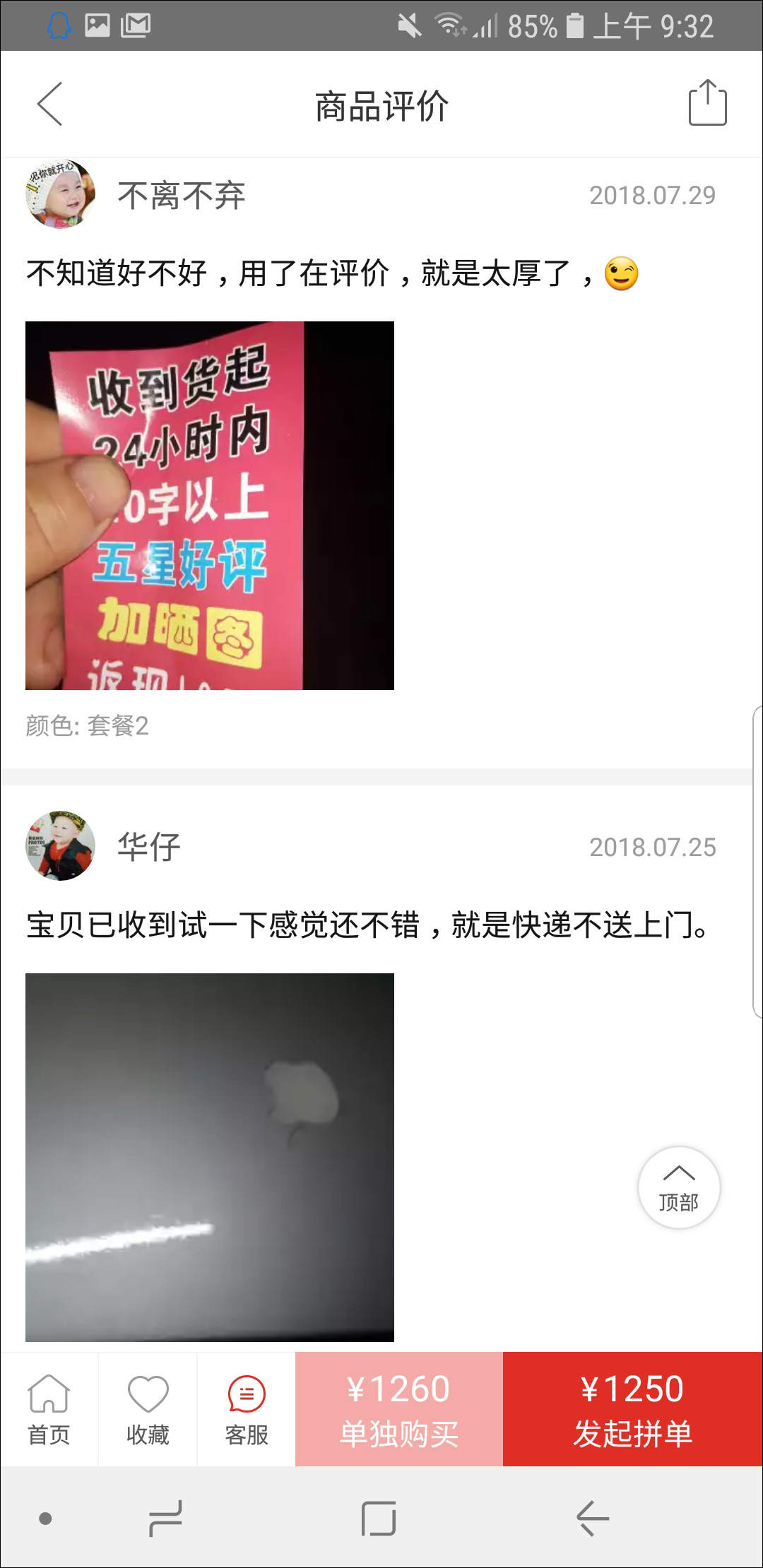Screen dimensions: 763x1568
Task: Open 华仔's review photo
Action: coord(210,1158)
